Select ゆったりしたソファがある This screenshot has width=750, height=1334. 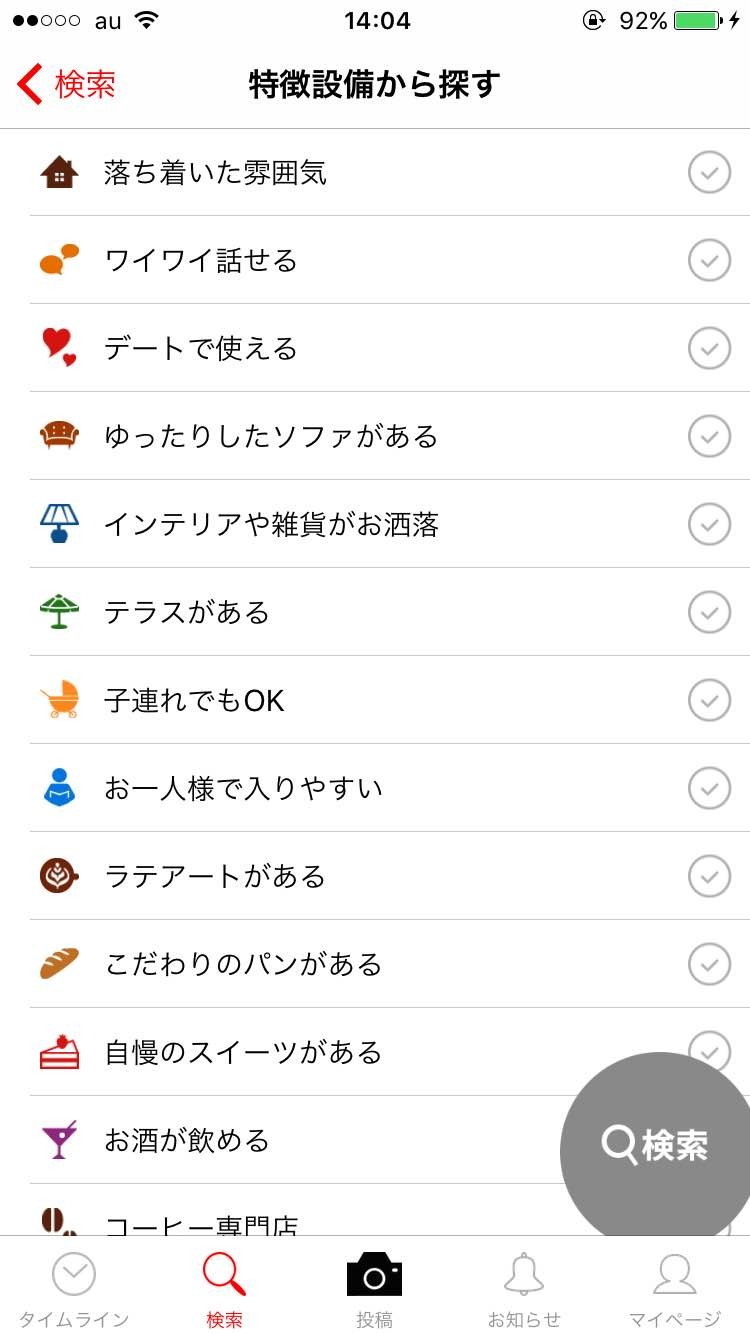(x=709, y=437)
